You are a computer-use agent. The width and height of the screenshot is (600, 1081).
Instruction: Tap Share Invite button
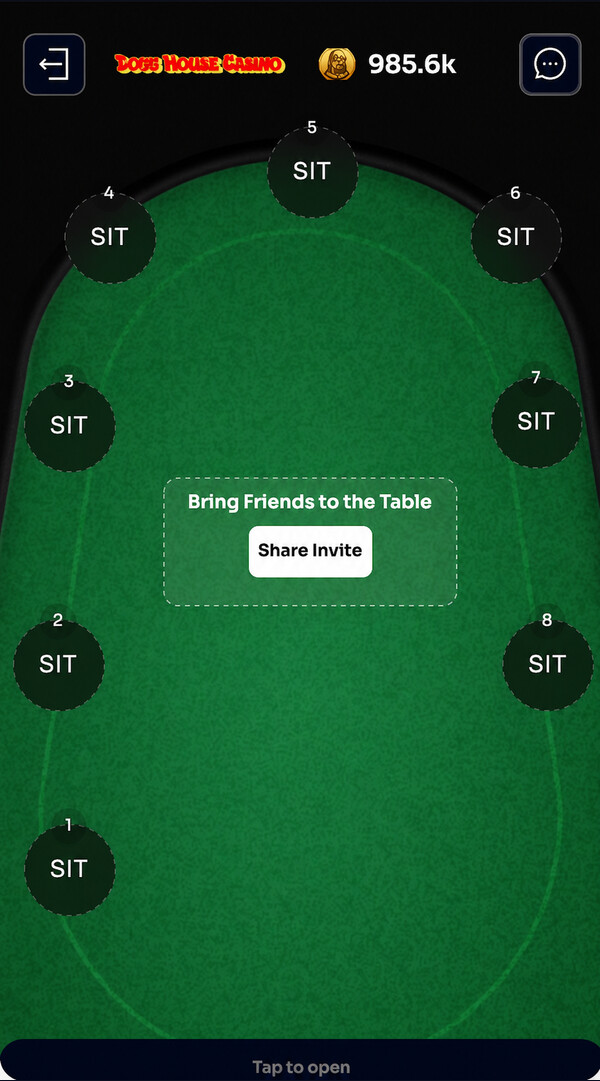pos(310,551)
